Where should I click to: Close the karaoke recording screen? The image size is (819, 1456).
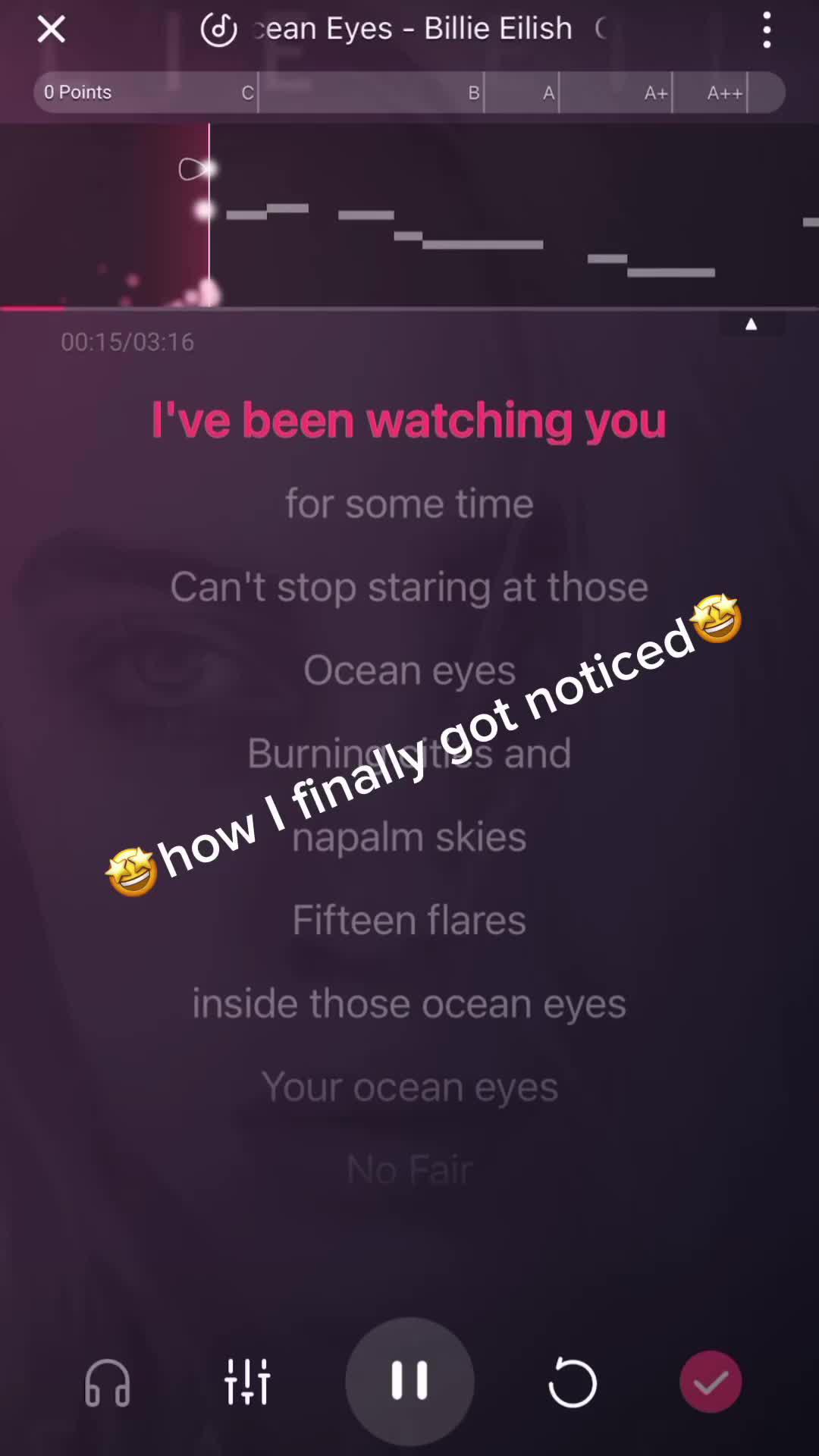tap(51, 30)
